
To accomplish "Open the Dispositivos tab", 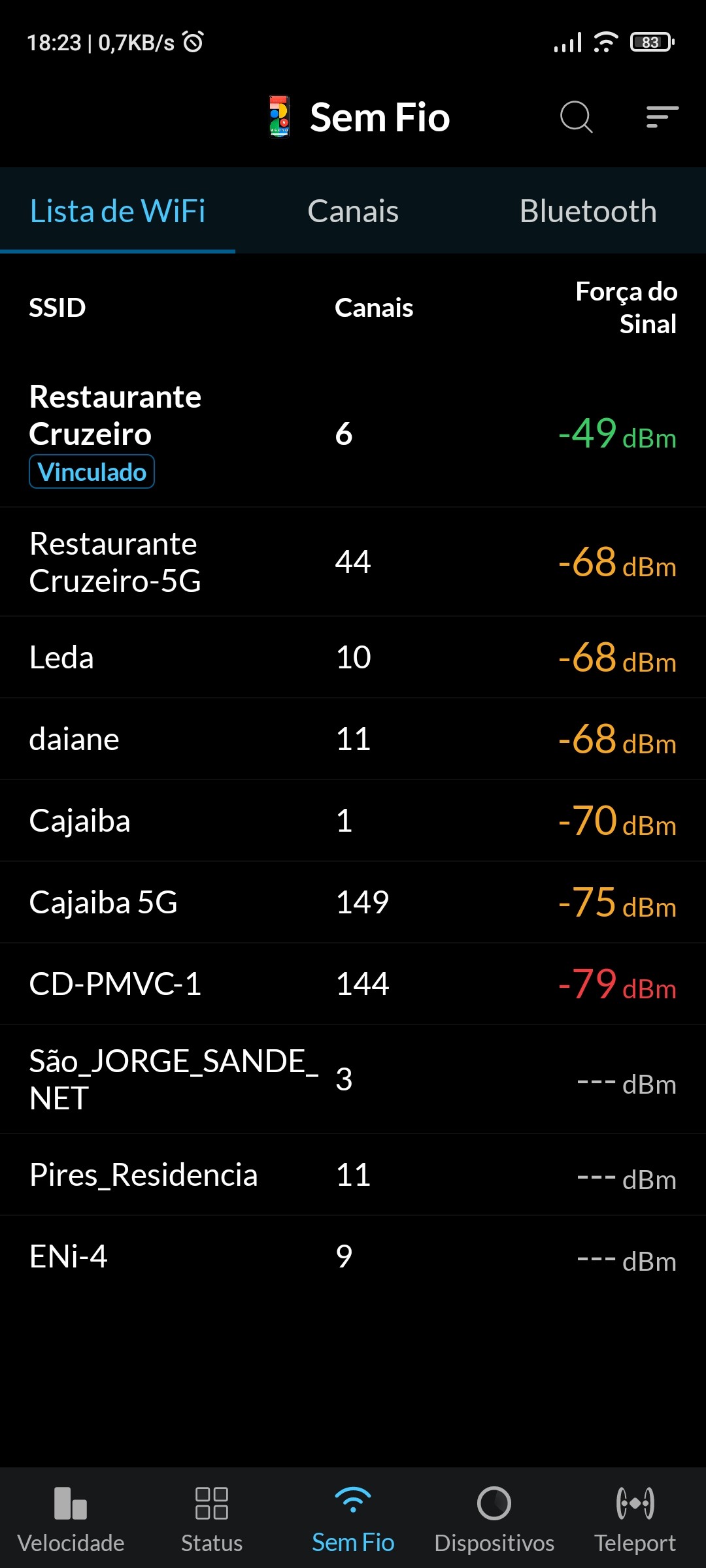I will (x=494, y=1518).
